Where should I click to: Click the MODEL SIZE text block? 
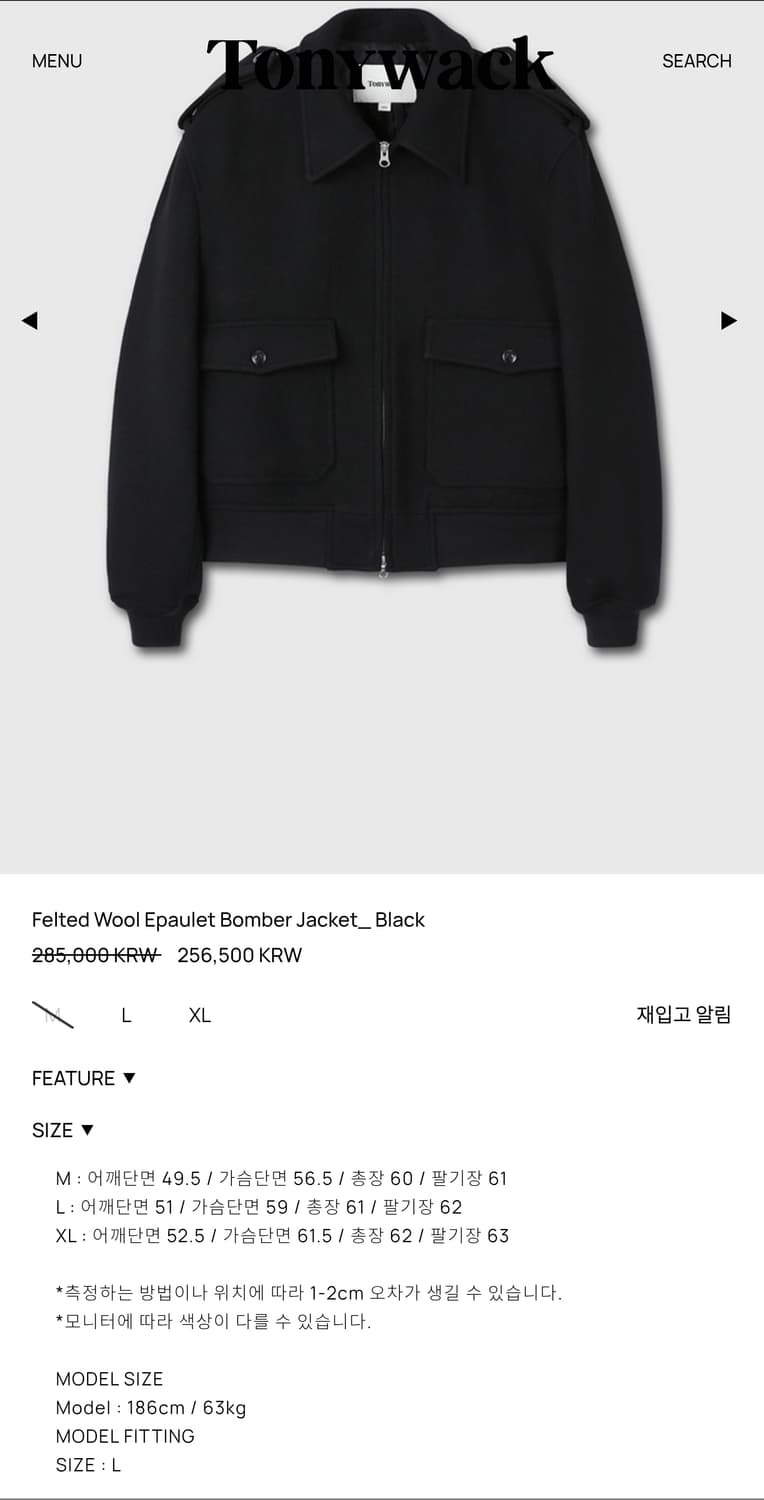coord(111,1378)
